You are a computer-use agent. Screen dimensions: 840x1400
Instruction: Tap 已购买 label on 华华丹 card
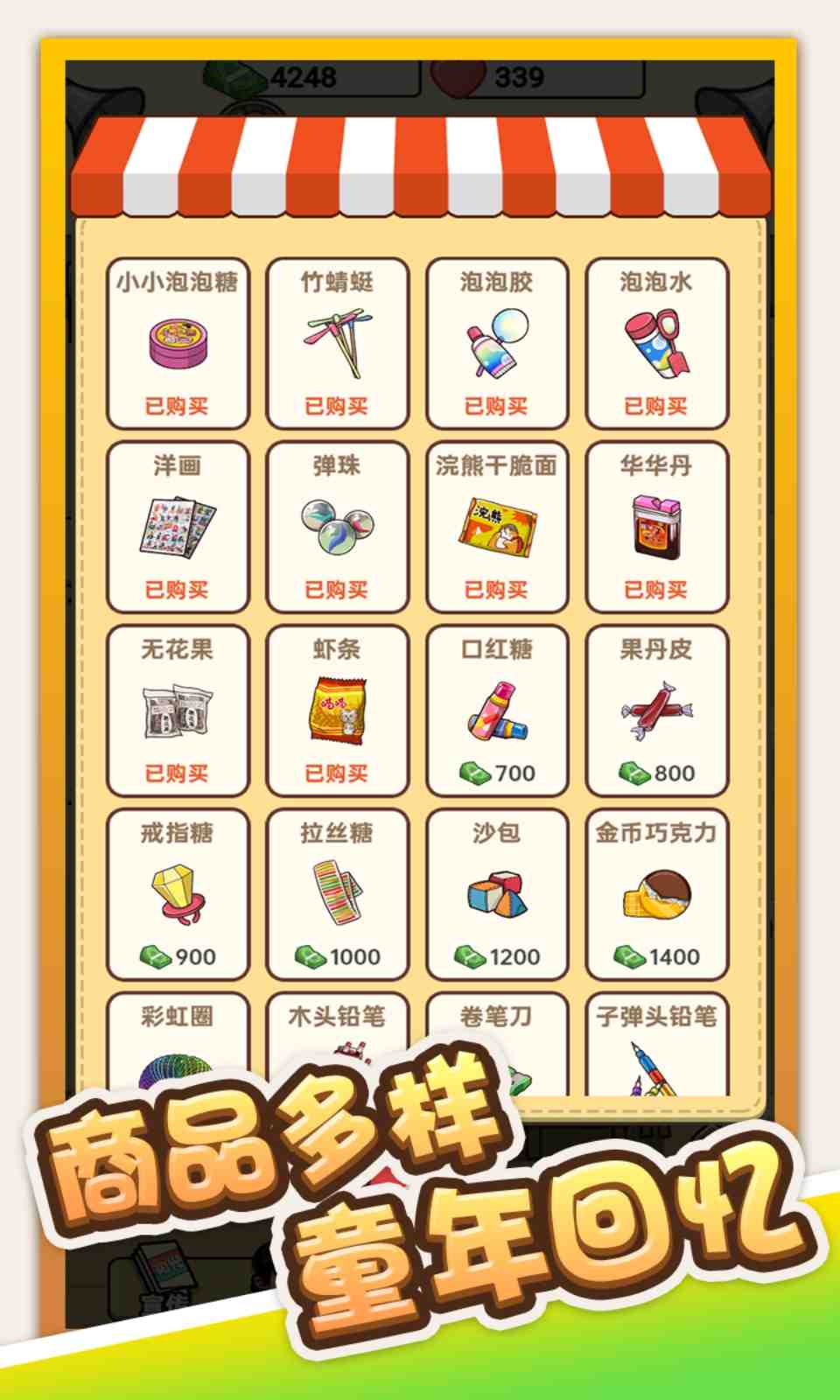click(656, 588)
